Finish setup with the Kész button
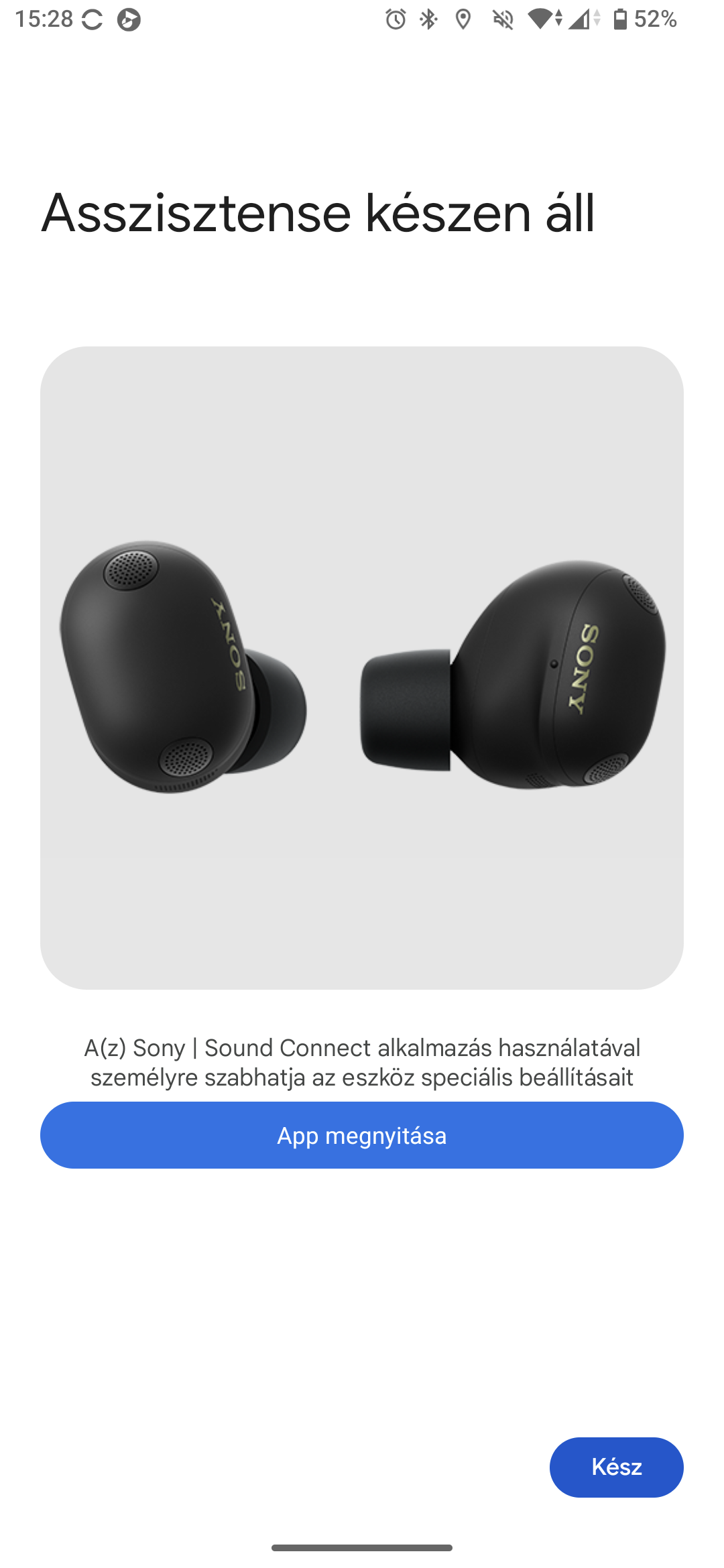The image size is (724, 1568). tap(616, 1467)
